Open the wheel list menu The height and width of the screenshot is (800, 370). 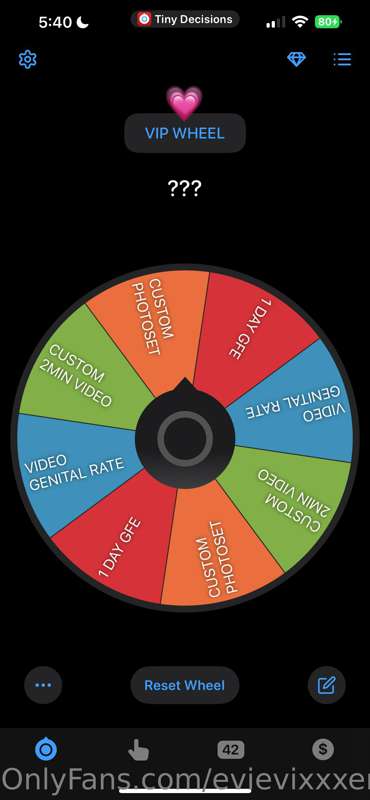[x=342, y=60]
